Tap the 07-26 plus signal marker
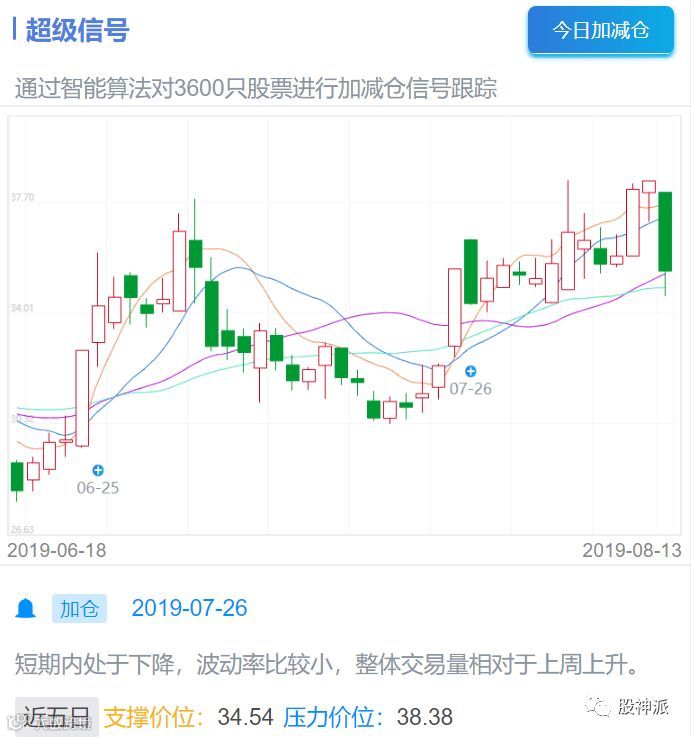Image resolution: width=691 pixels, height=737 pixels. tap(471, 371)
